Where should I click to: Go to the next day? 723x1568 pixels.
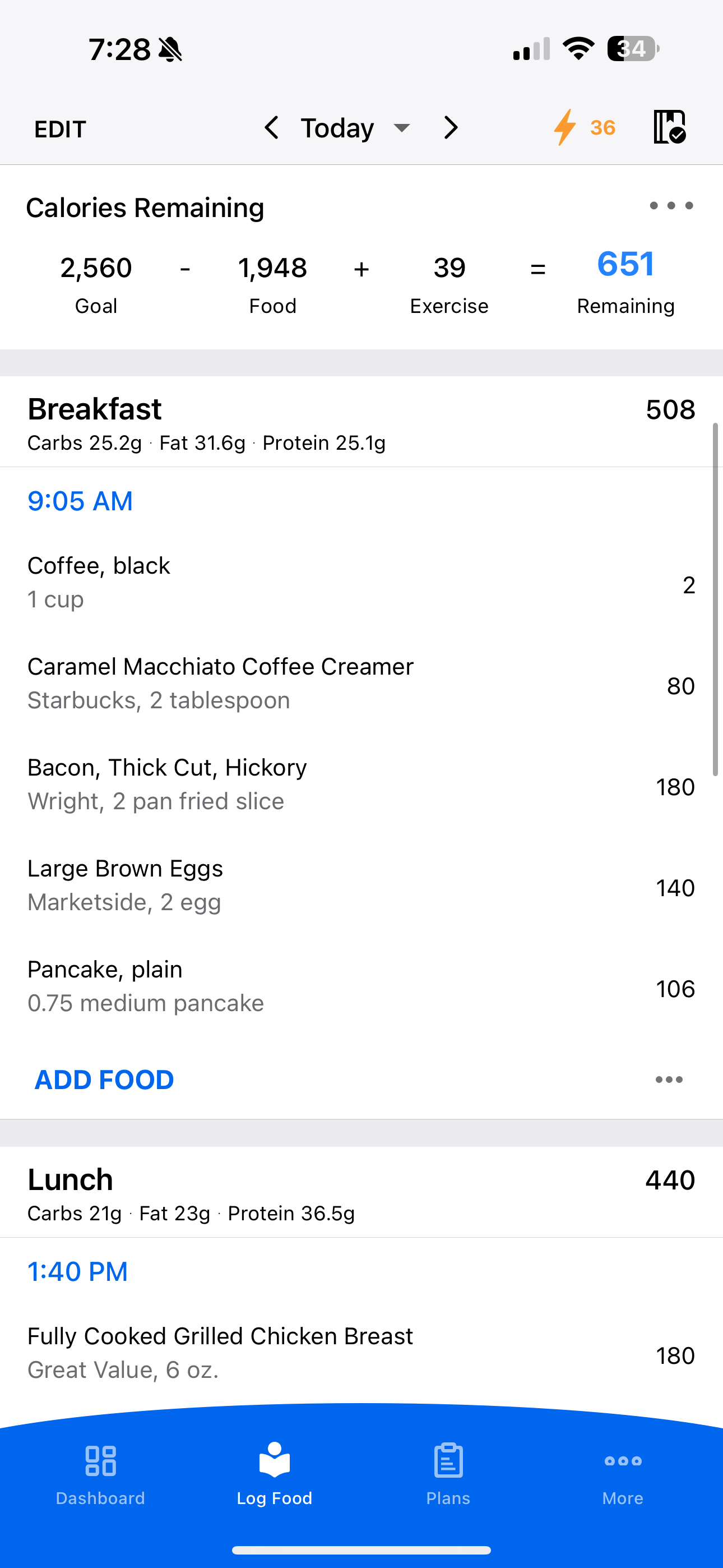[x=451, y=128]
